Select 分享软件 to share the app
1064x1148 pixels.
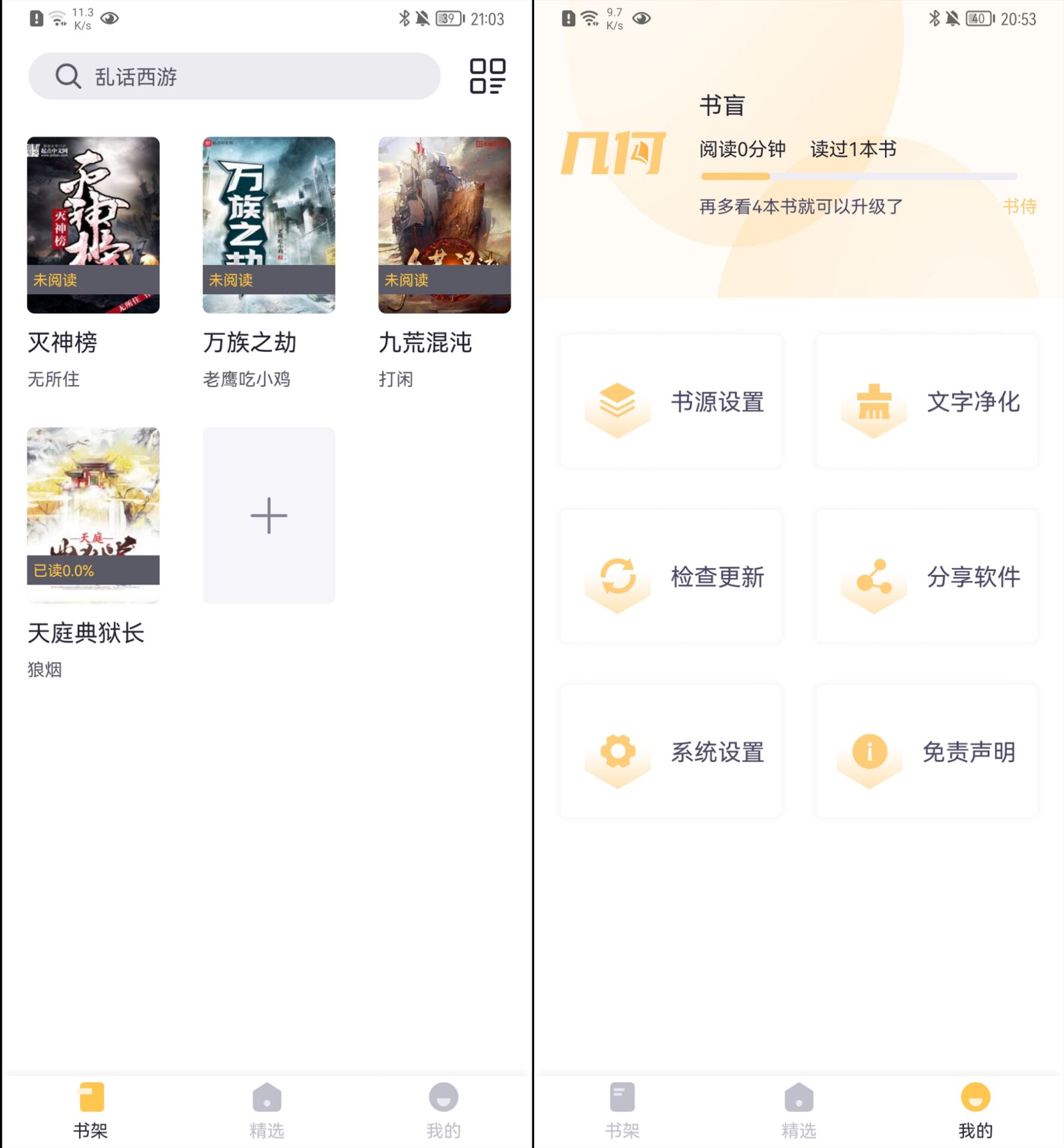(x=926, y=576)
